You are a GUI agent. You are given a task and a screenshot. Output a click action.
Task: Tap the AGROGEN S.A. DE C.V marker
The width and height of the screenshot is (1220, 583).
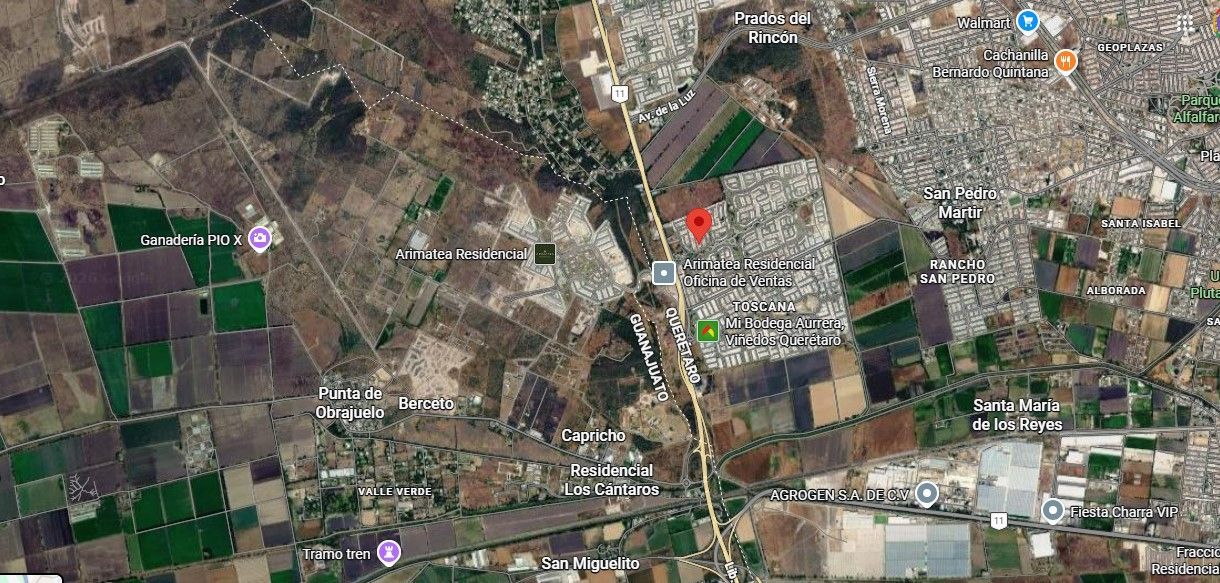click(x=927, y=494)
